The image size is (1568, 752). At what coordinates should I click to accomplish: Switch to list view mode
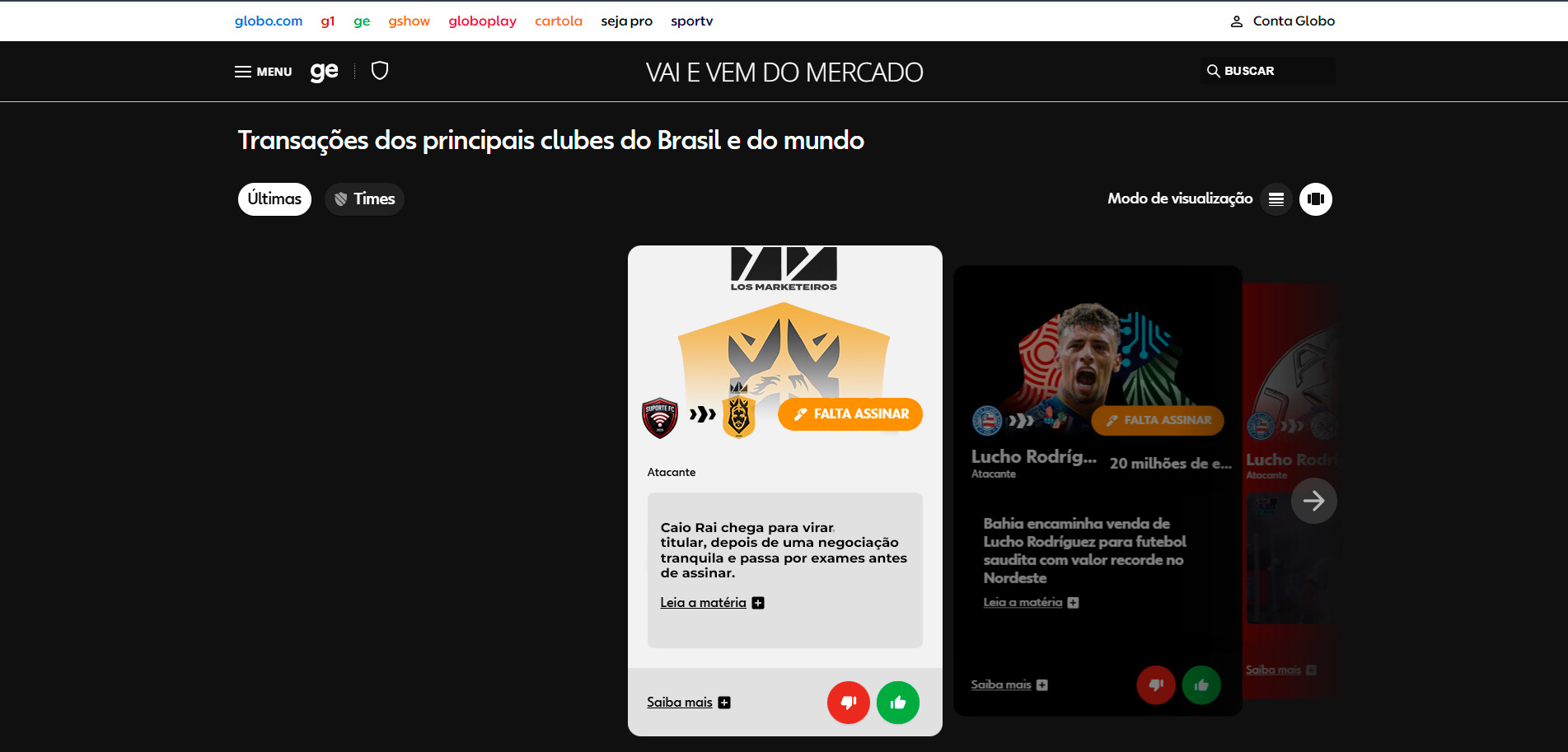pos(1275,199)
